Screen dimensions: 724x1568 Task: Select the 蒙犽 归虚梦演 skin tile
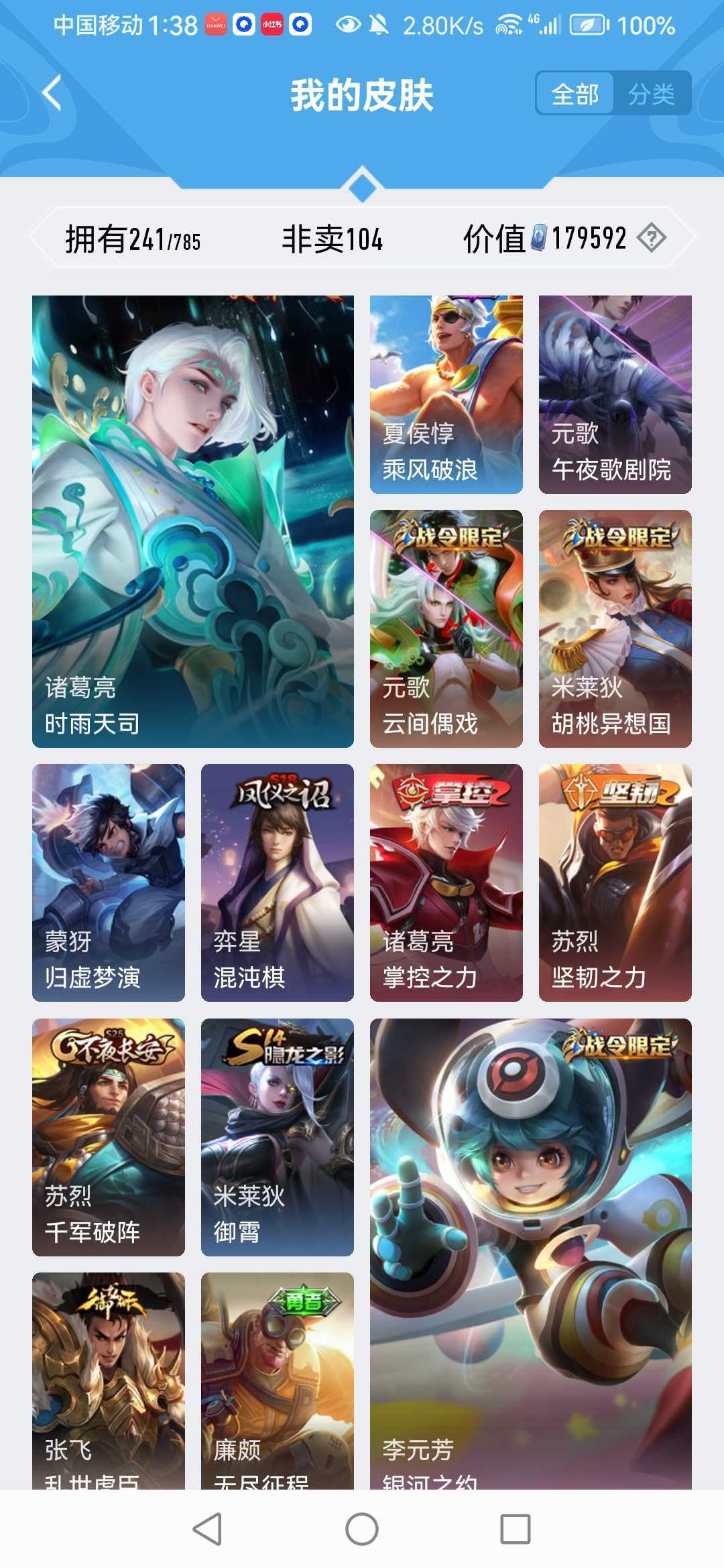point(109,882)
